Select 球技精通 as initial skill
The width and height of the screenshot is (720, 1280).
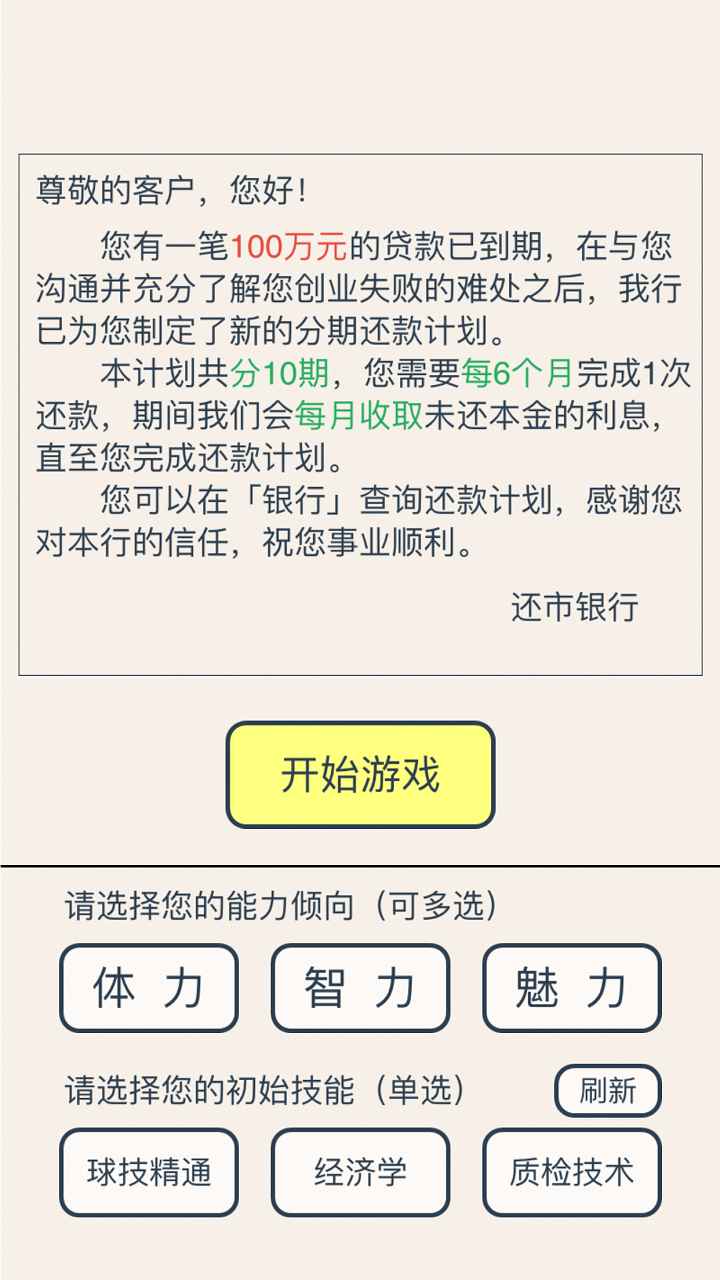[x=149, y=1172]
